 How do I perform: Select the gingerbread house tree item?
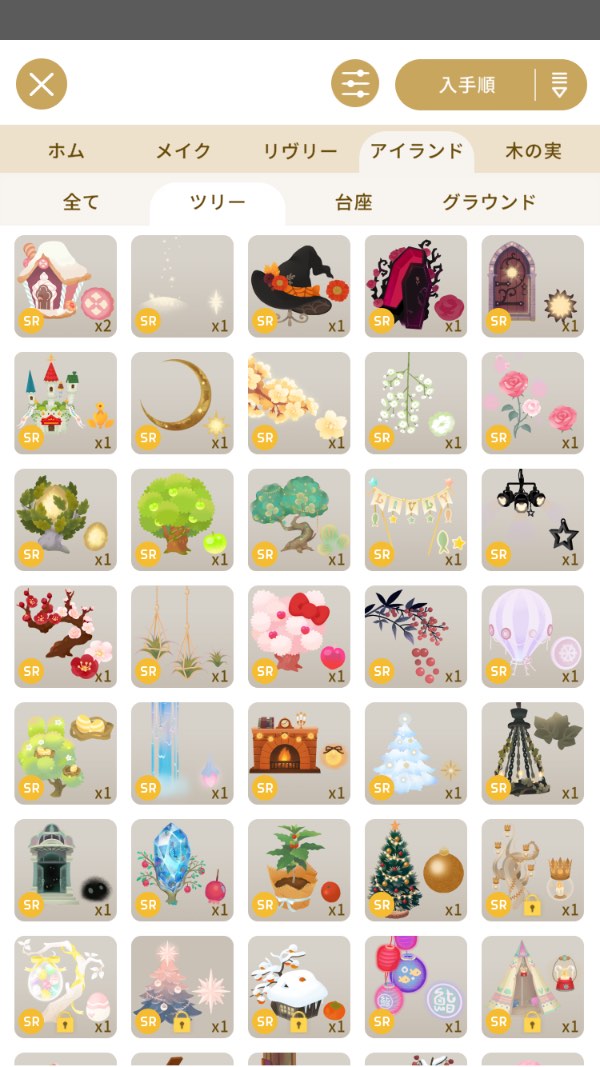(65, 286)
